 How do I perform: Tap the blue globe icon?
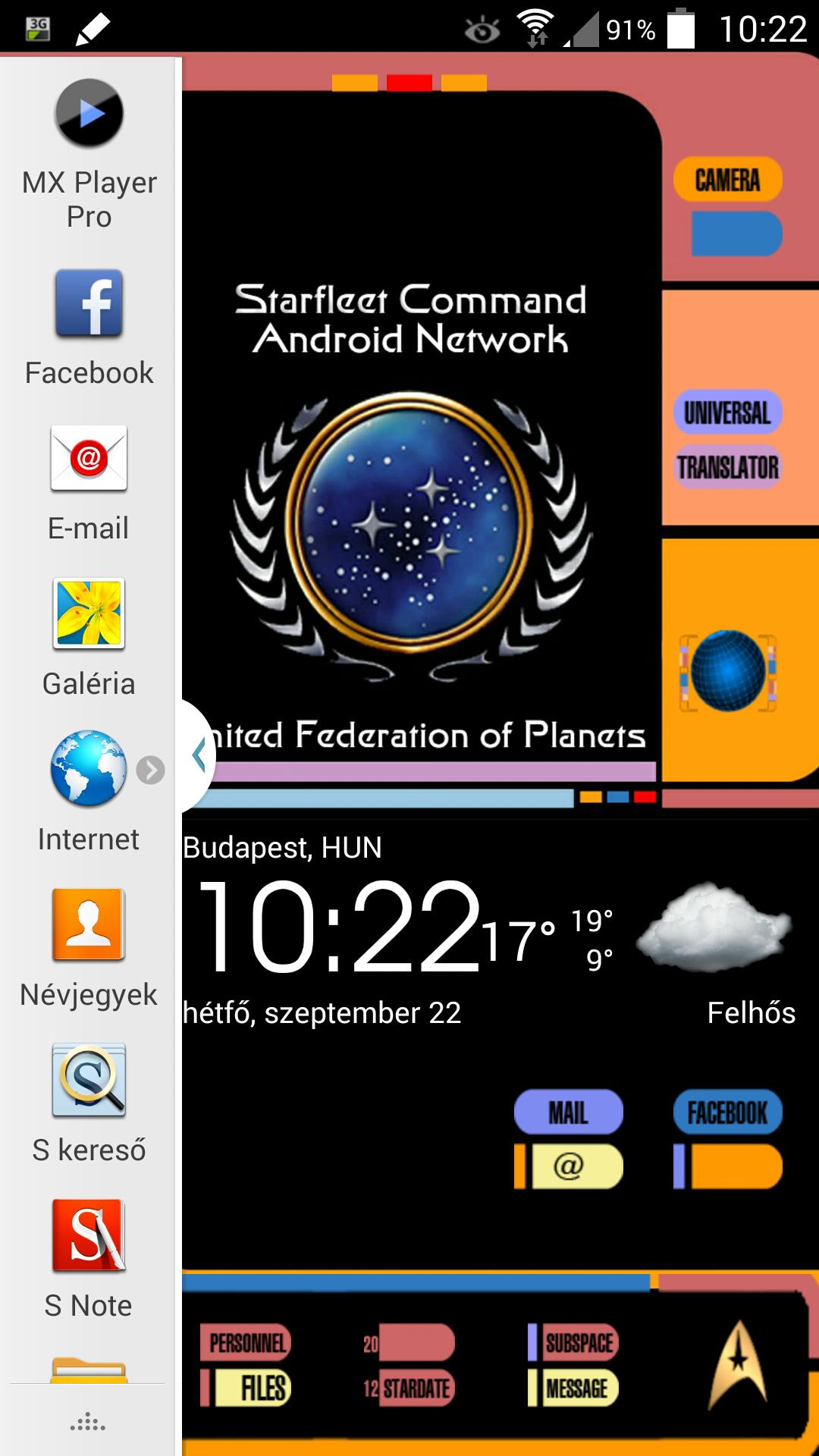coord(728,671)
